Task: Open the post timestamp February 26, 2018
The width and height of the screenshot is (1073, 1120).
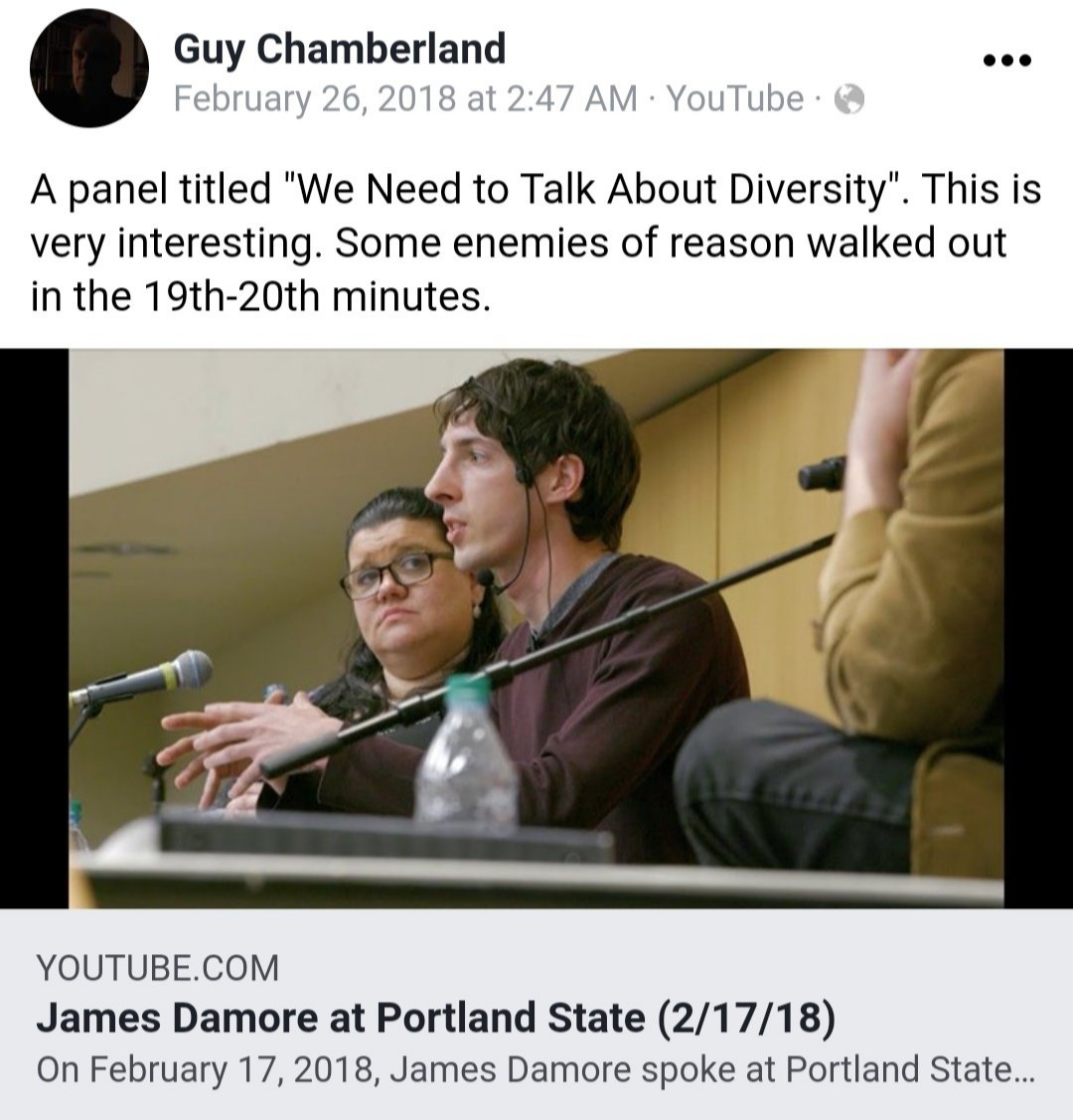Action: pyautogui.click(x=405, y=98)
